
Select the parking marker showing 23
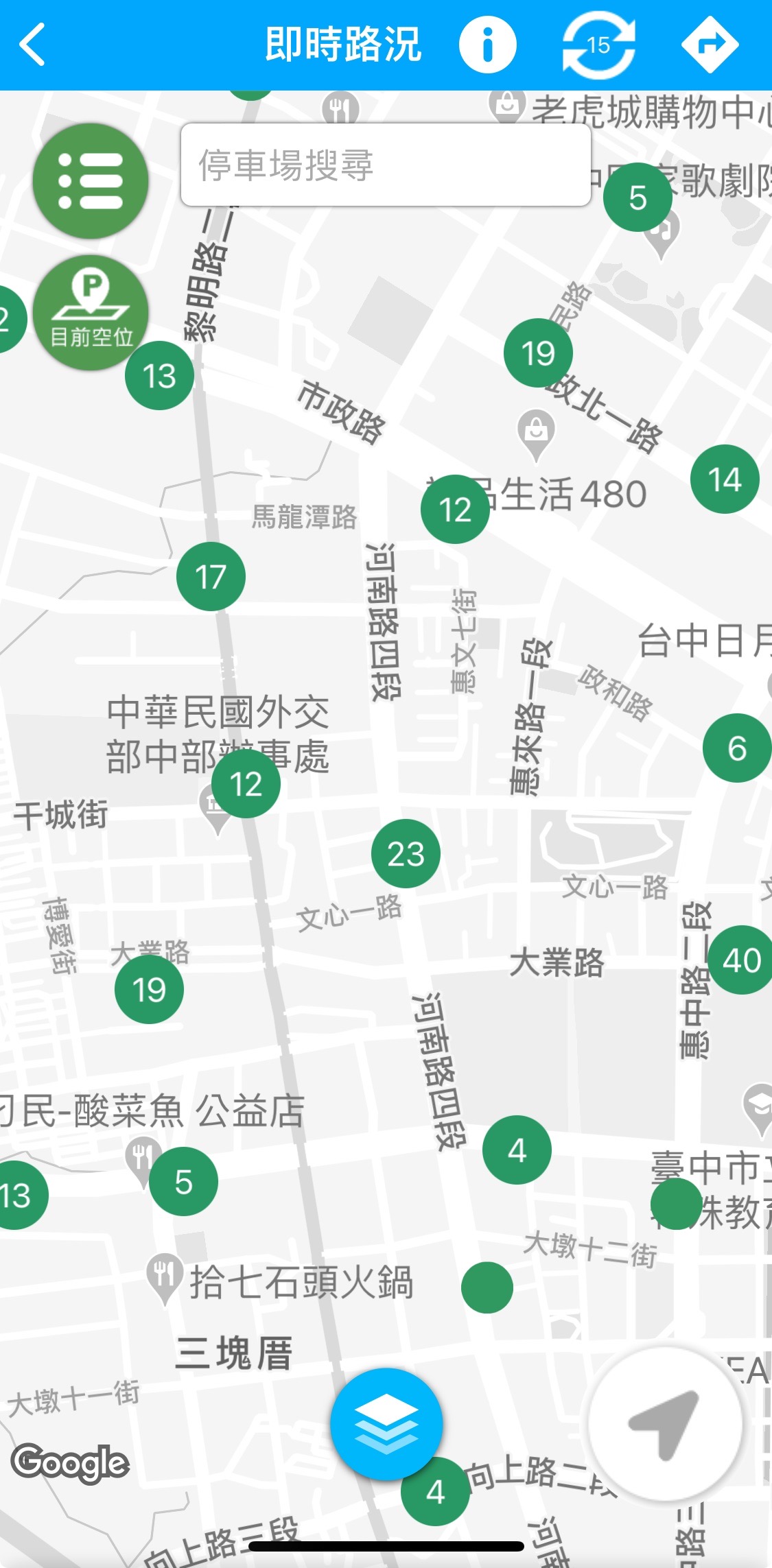(406, 854)
